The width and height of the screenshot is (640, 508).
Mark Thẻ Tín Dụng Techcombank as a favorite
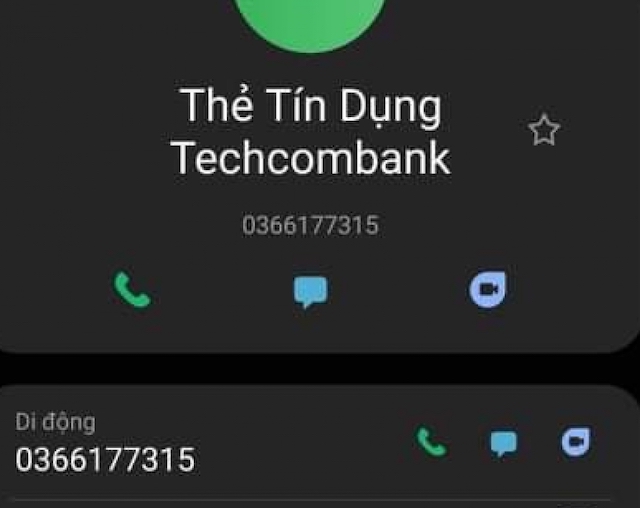[544, 130]
